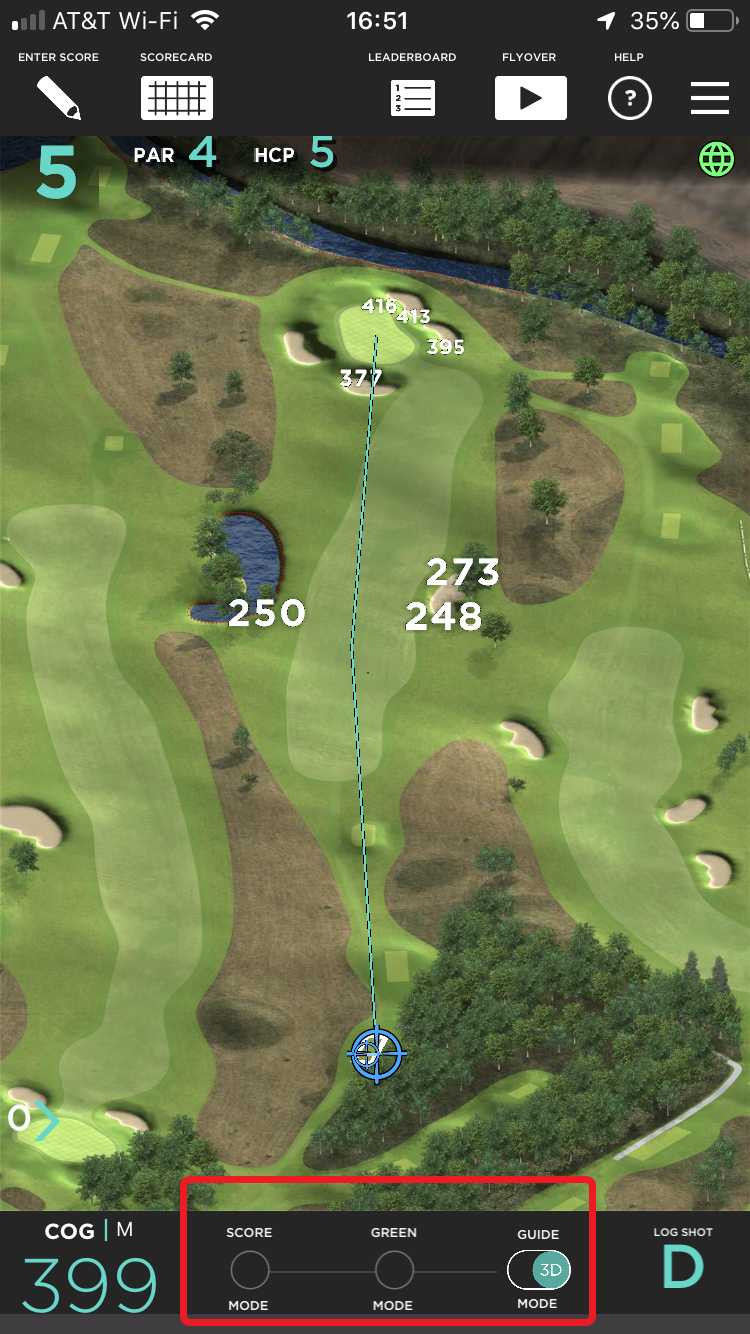Switch to Score Mode
Image resolution: width=750 pixels, height=1334 pixels.
(250, 1270)
